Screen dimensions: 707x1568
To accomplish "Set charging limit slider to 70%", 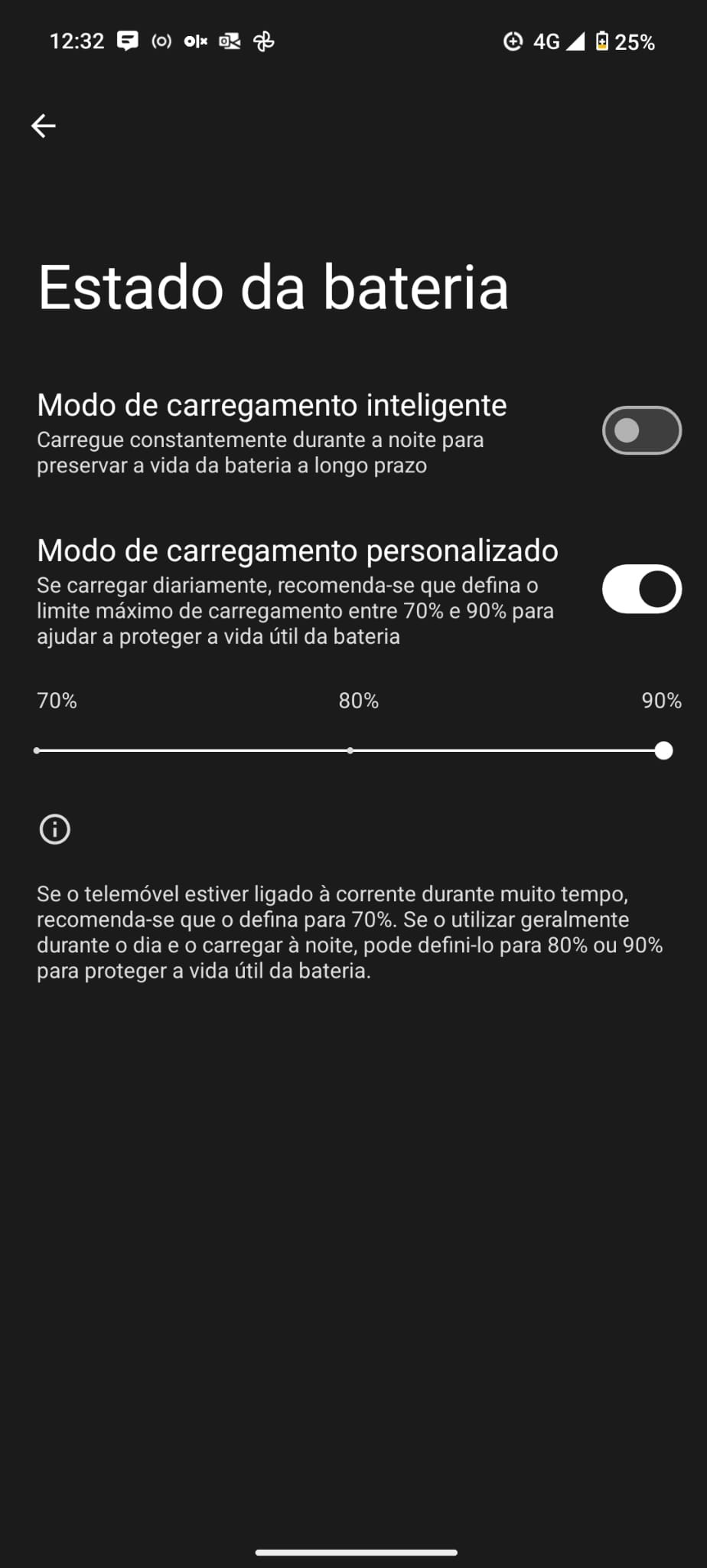I will pyautogui.click(x=37, y=750).
